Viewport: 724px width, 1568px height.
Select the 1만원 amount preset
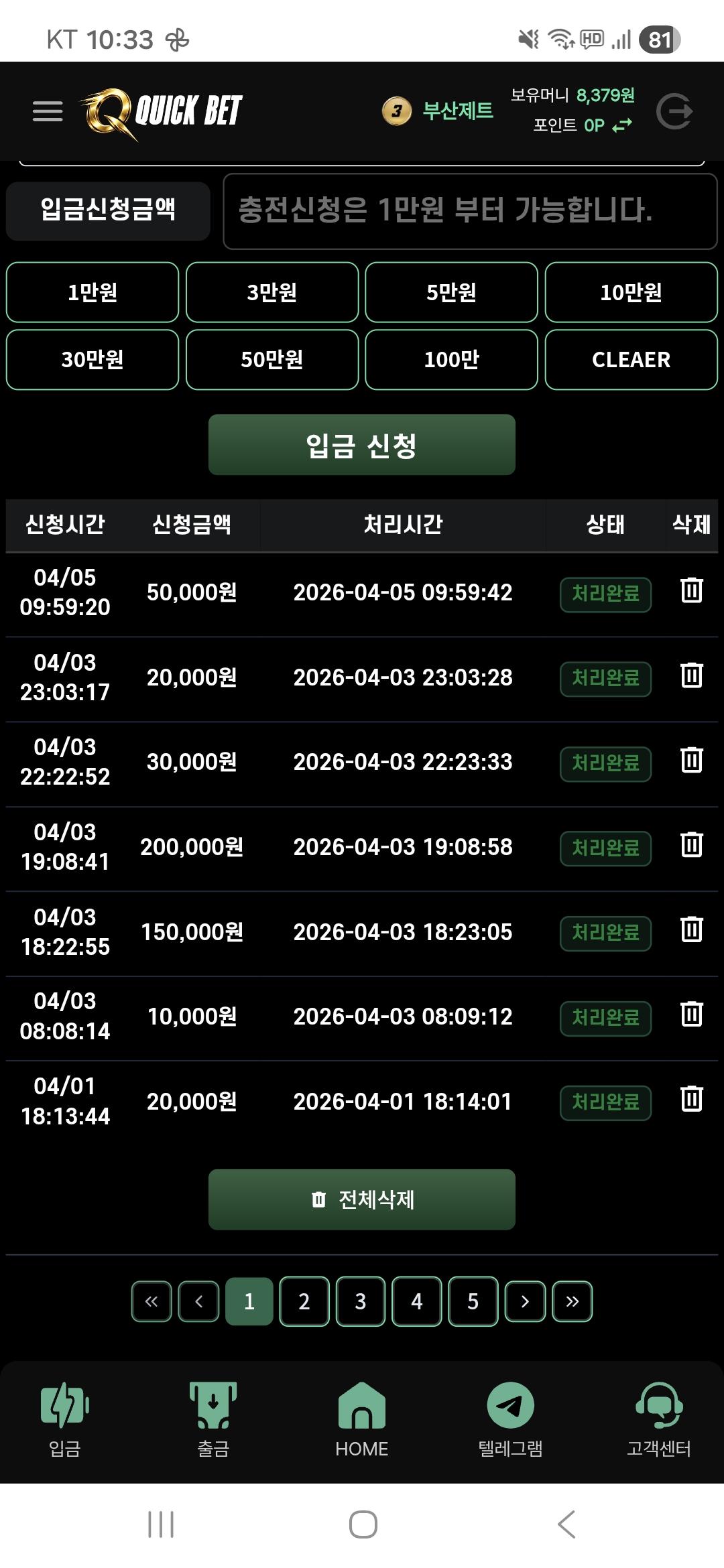tap(92, 293)
